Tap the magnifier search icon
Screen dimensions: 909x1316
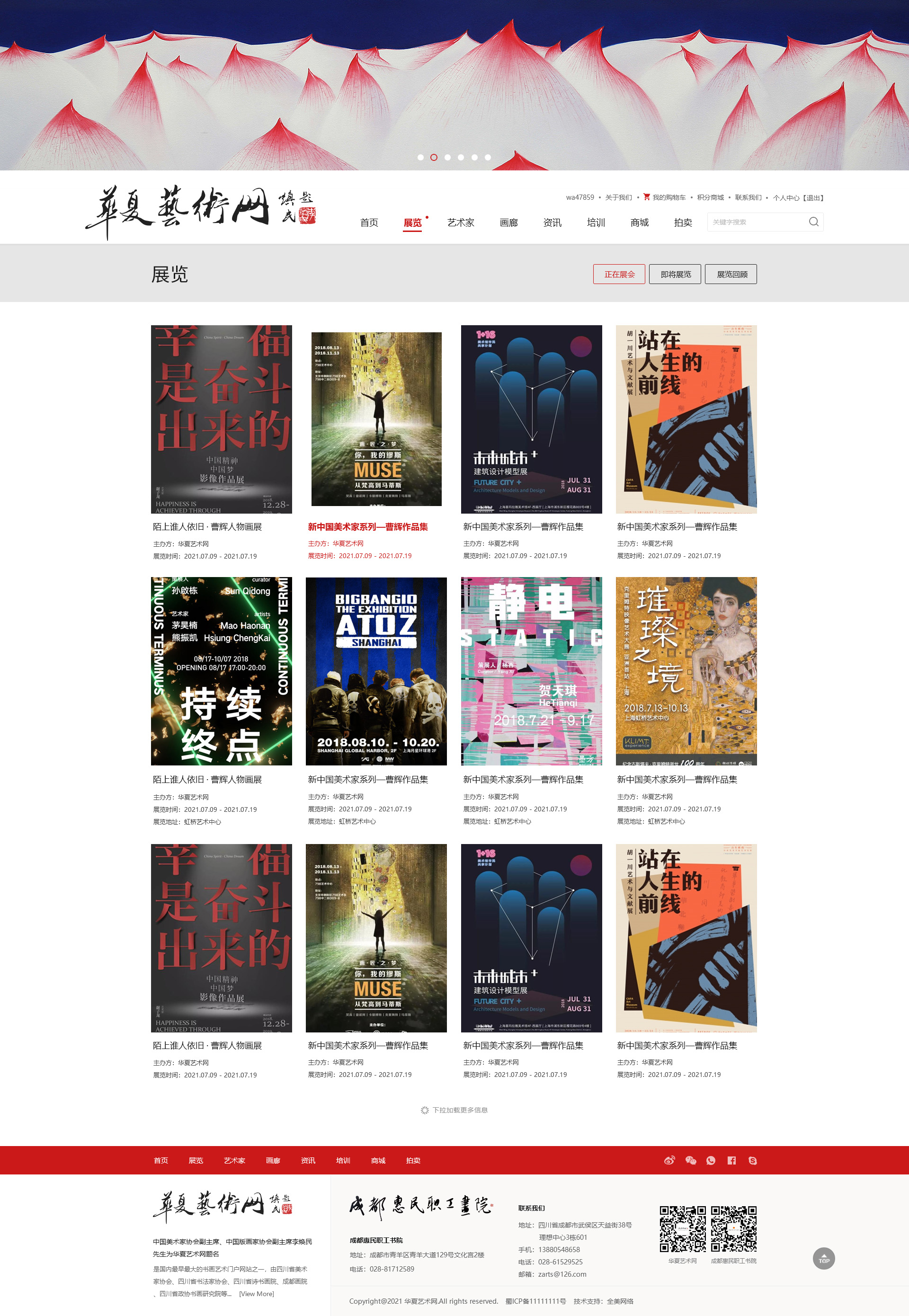813,222
